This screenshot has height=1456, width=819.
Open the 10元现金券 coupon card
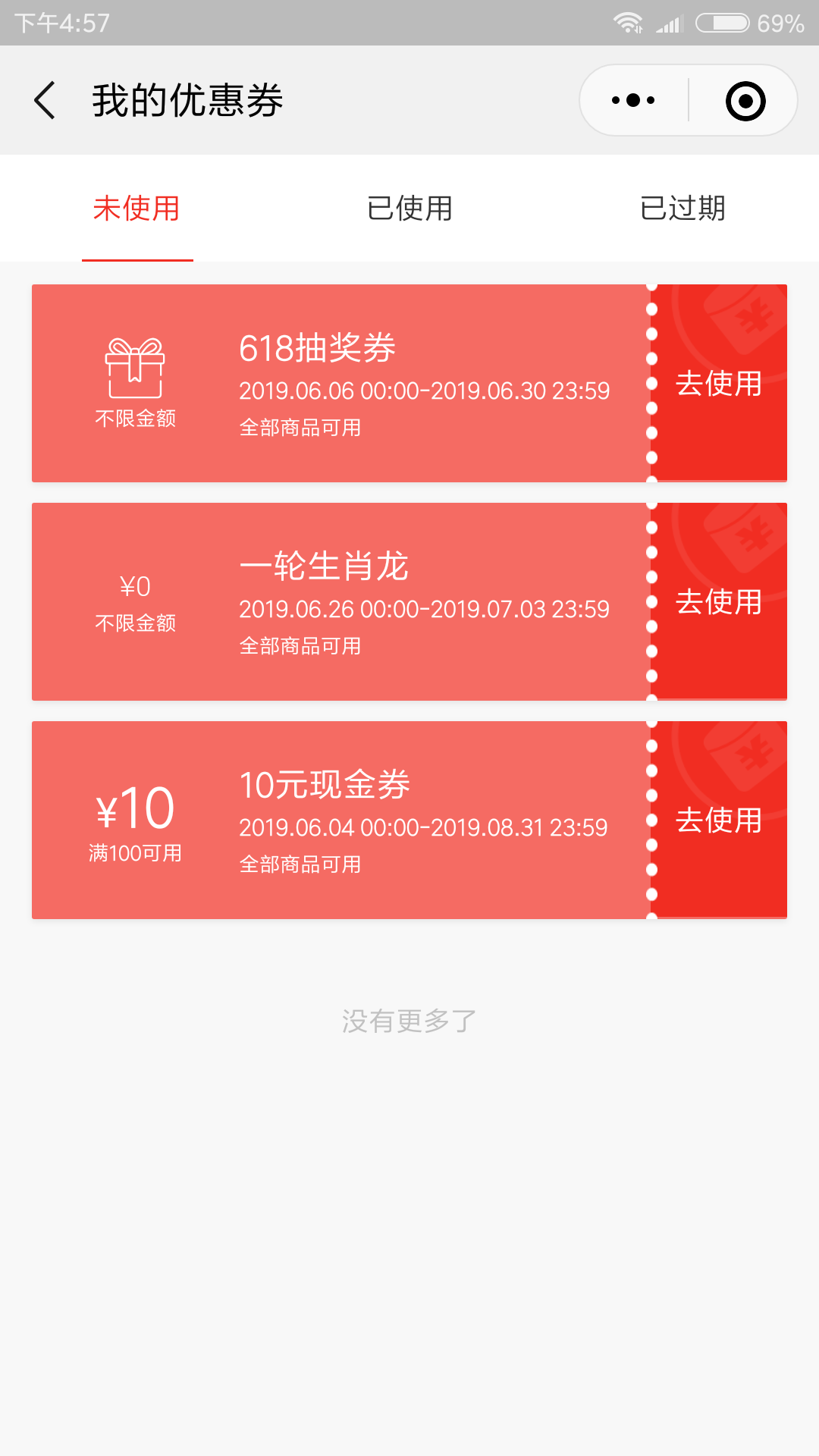(341, 820)
